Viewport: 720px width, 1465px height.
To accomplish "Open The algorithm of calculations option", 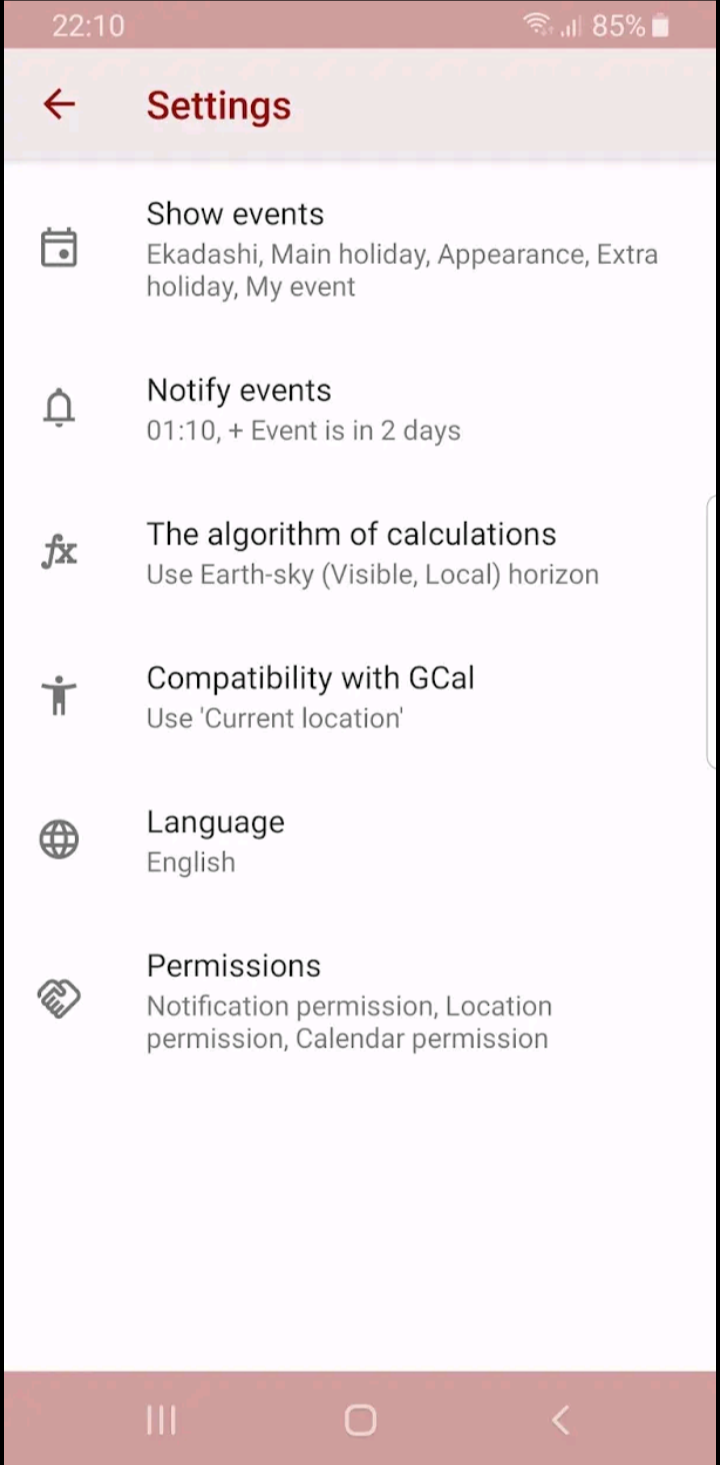I will coord(360,553).
